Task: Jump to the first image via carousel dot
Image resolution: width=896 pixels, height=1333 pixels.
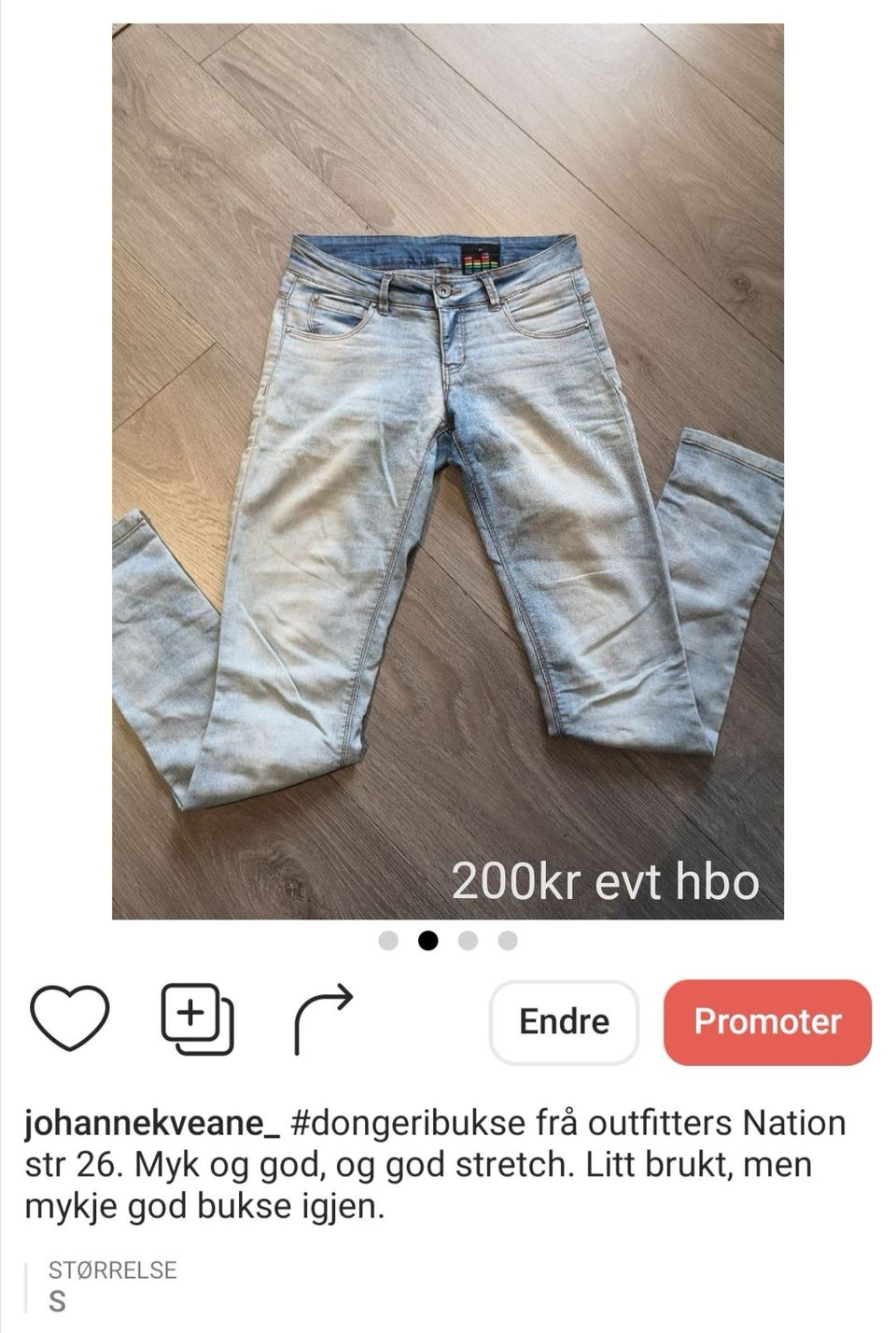Action: pyautogui.click(x=388, y=940)
